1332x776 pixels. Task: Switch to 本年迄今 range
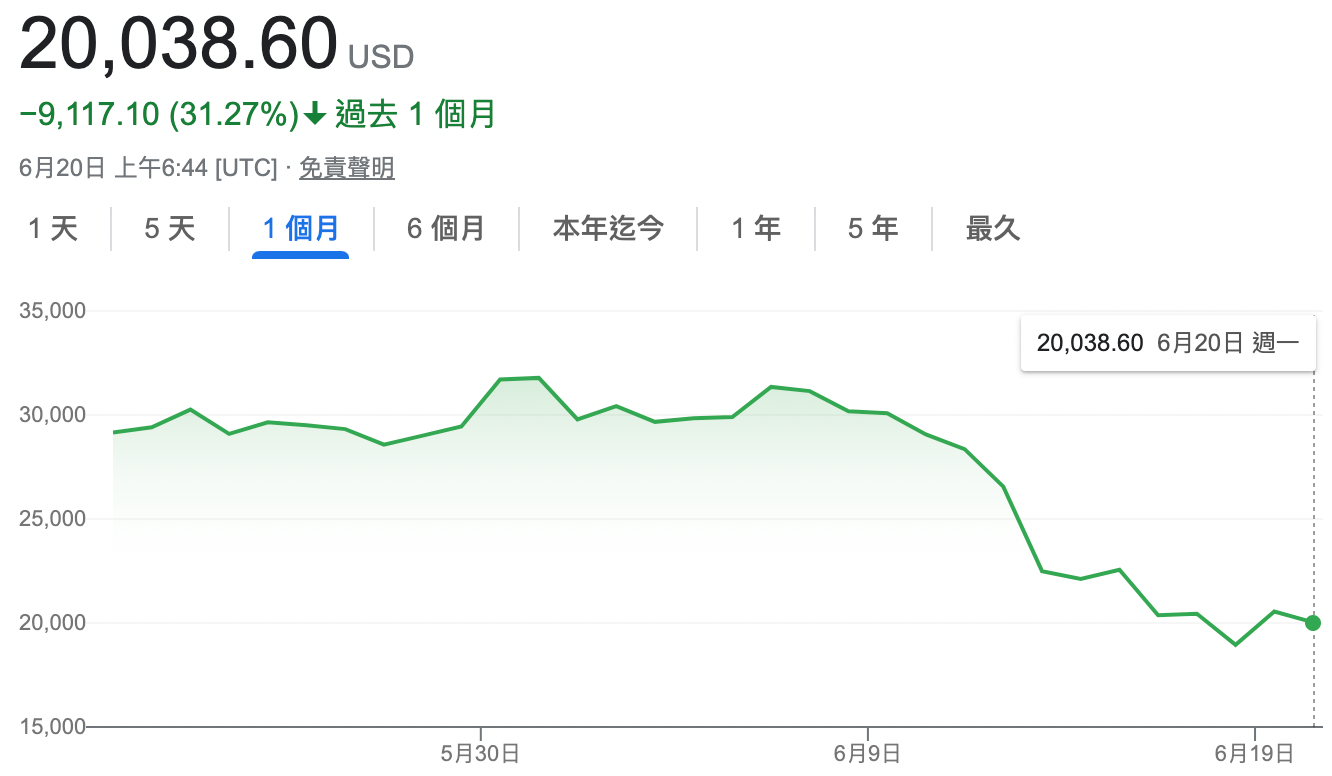click(608, 229)
